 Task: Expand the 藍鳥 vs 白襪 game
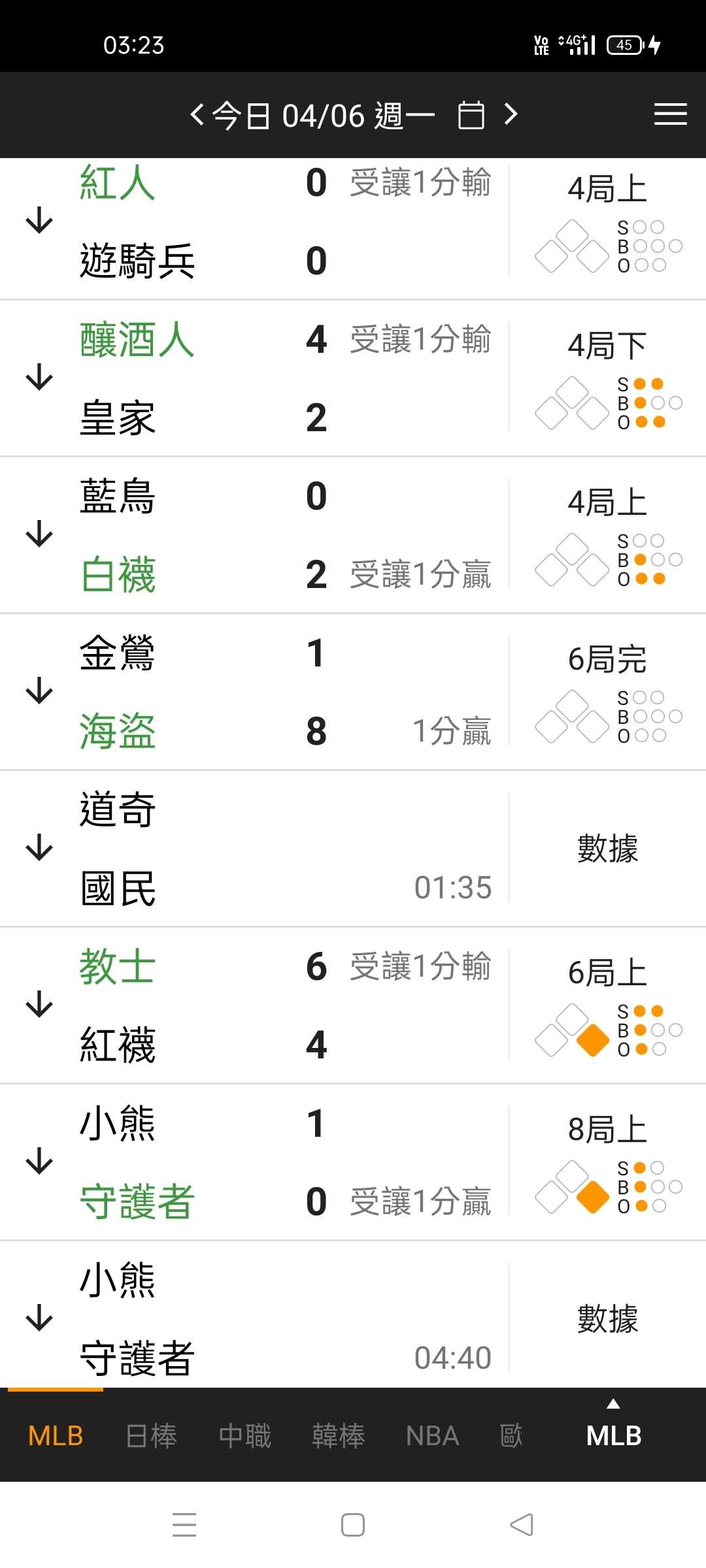click(x=39, y=534)
